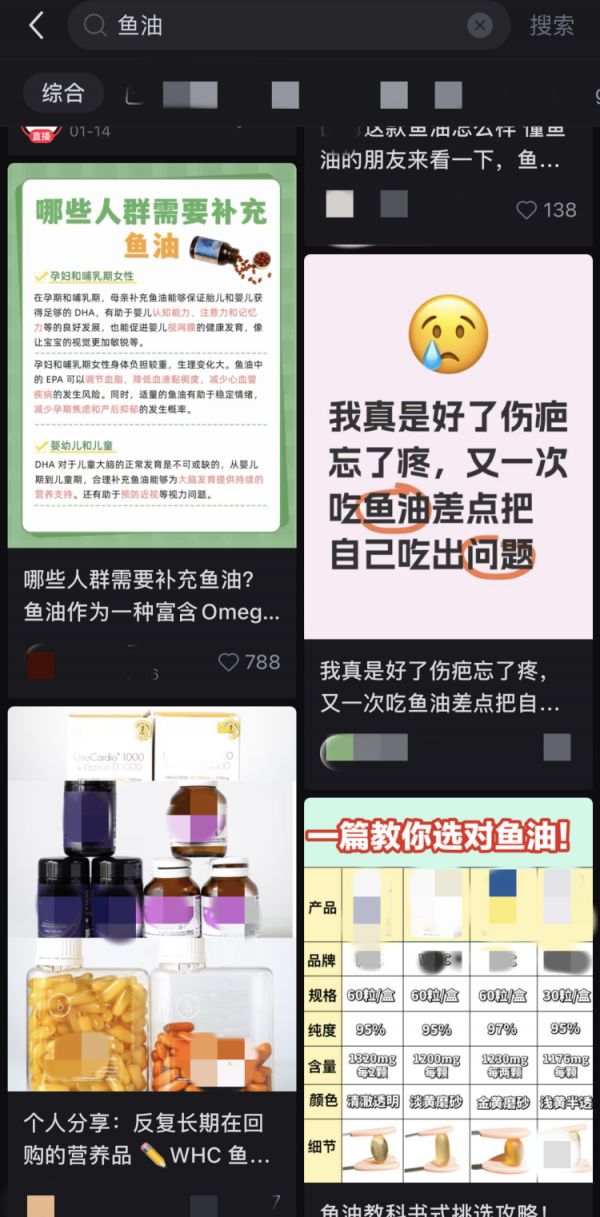
Task: Clear the search text
Action: coord(480,26)
